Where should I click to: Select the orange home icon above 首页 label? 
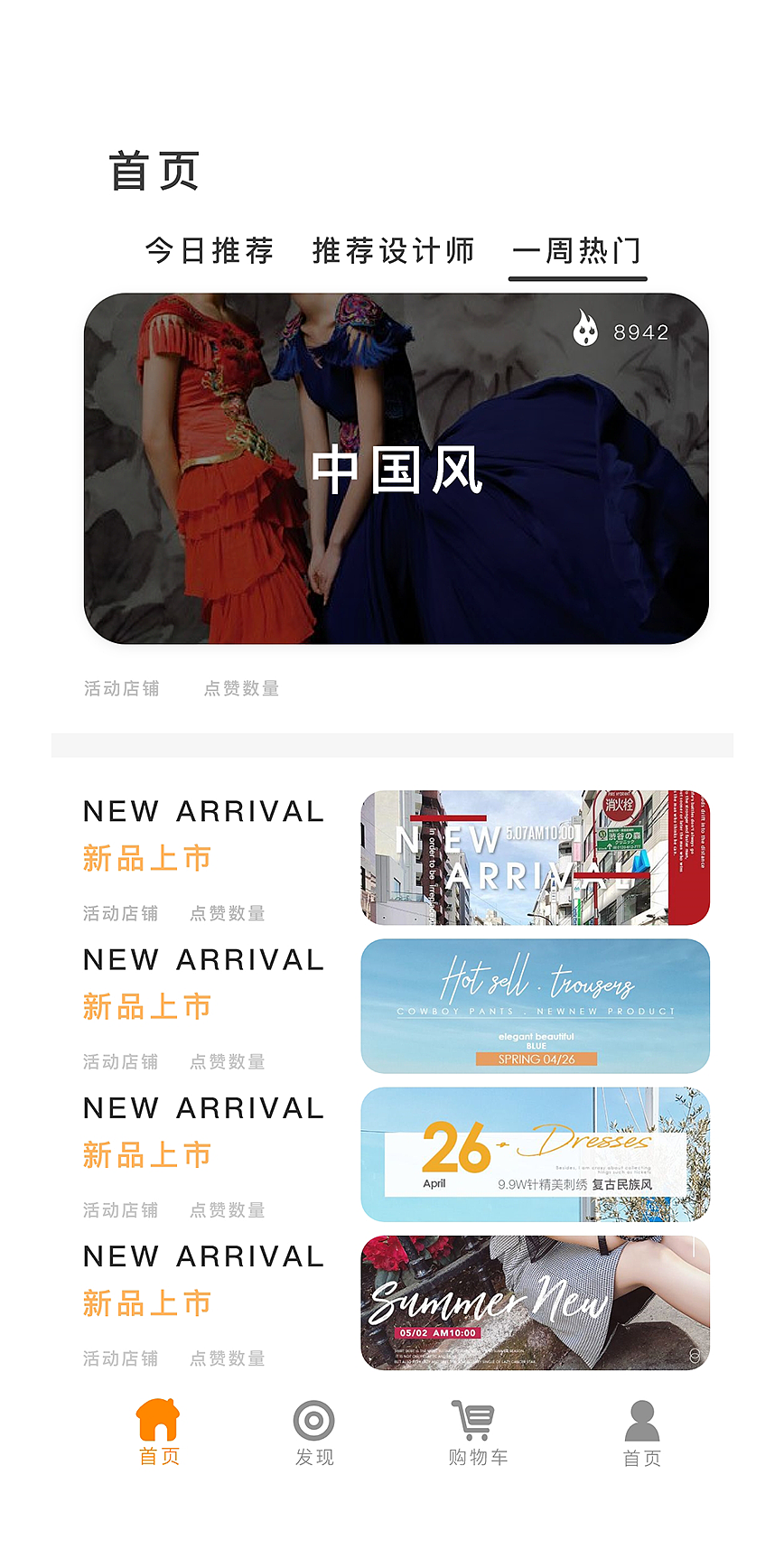tap(159, 1421)
